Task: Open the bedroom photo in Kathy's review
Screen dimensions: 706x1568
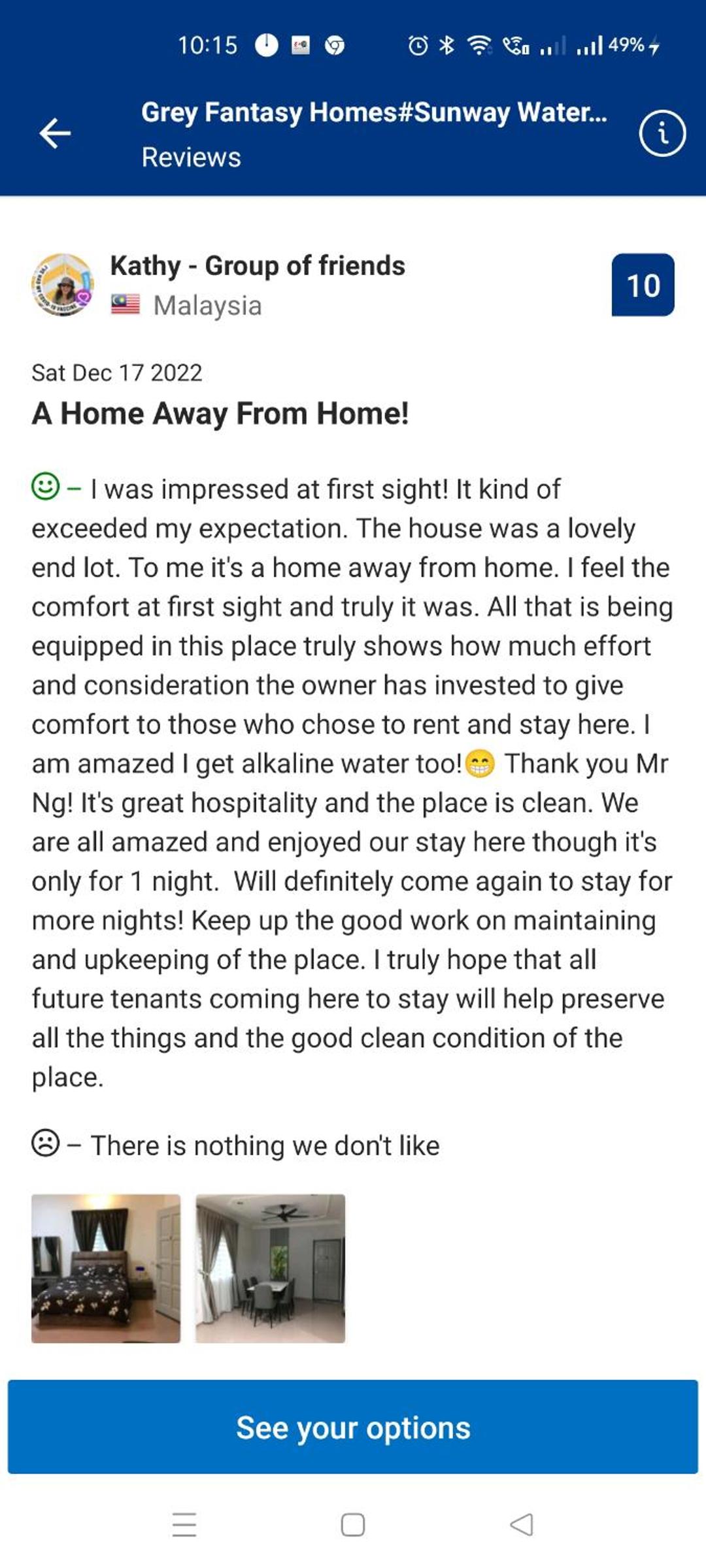Action: coord(106,1268)
